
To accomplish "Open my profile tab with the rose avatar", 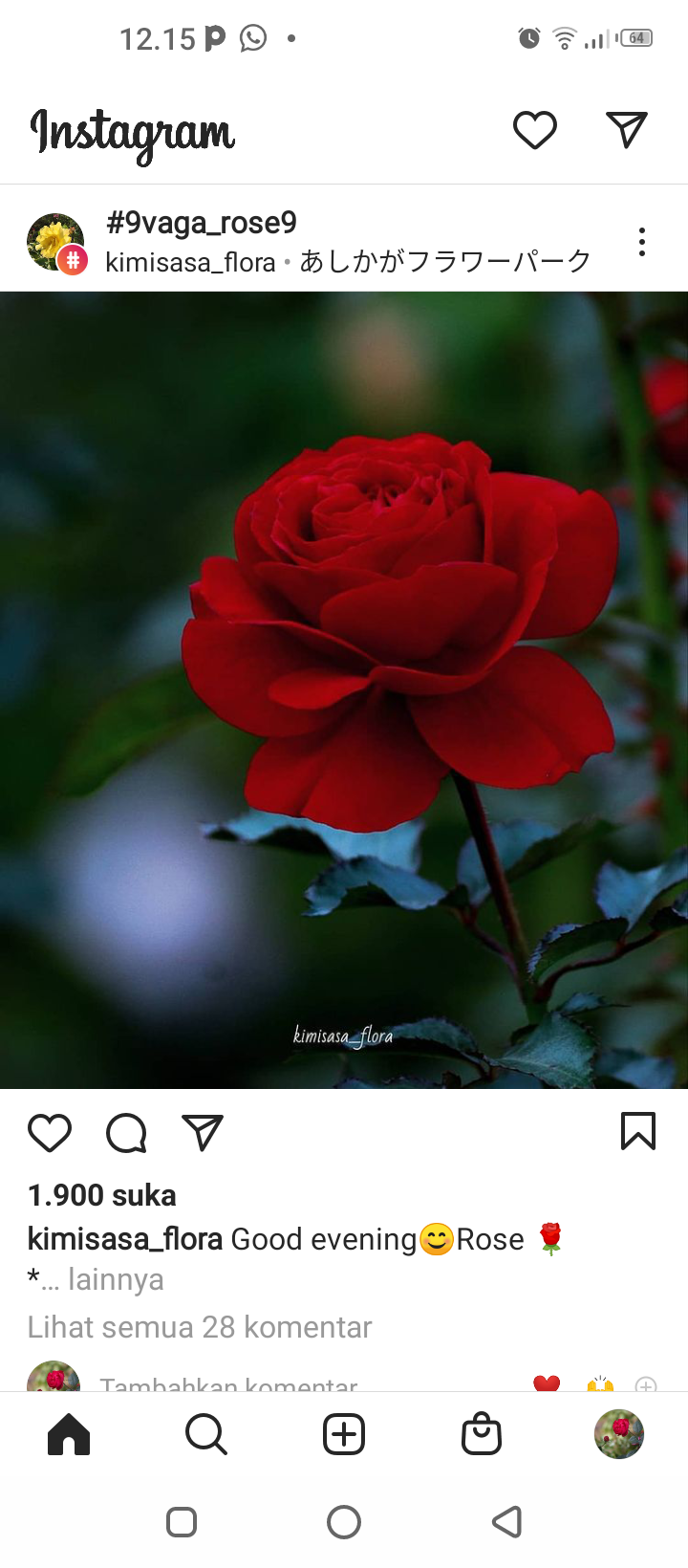I will click(619, 1434).
